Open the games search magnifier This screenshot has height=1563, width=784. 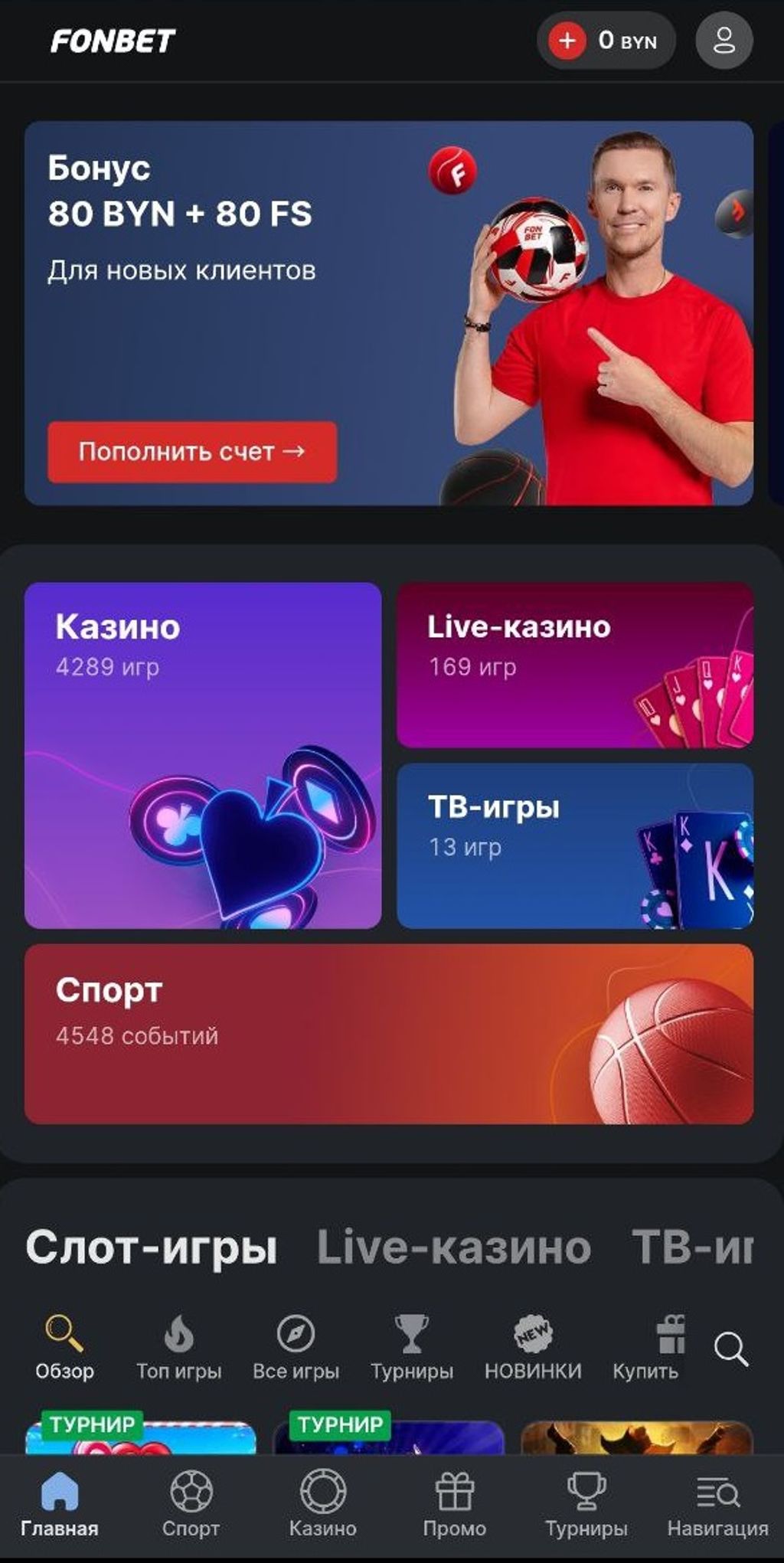click(730, 1349)
